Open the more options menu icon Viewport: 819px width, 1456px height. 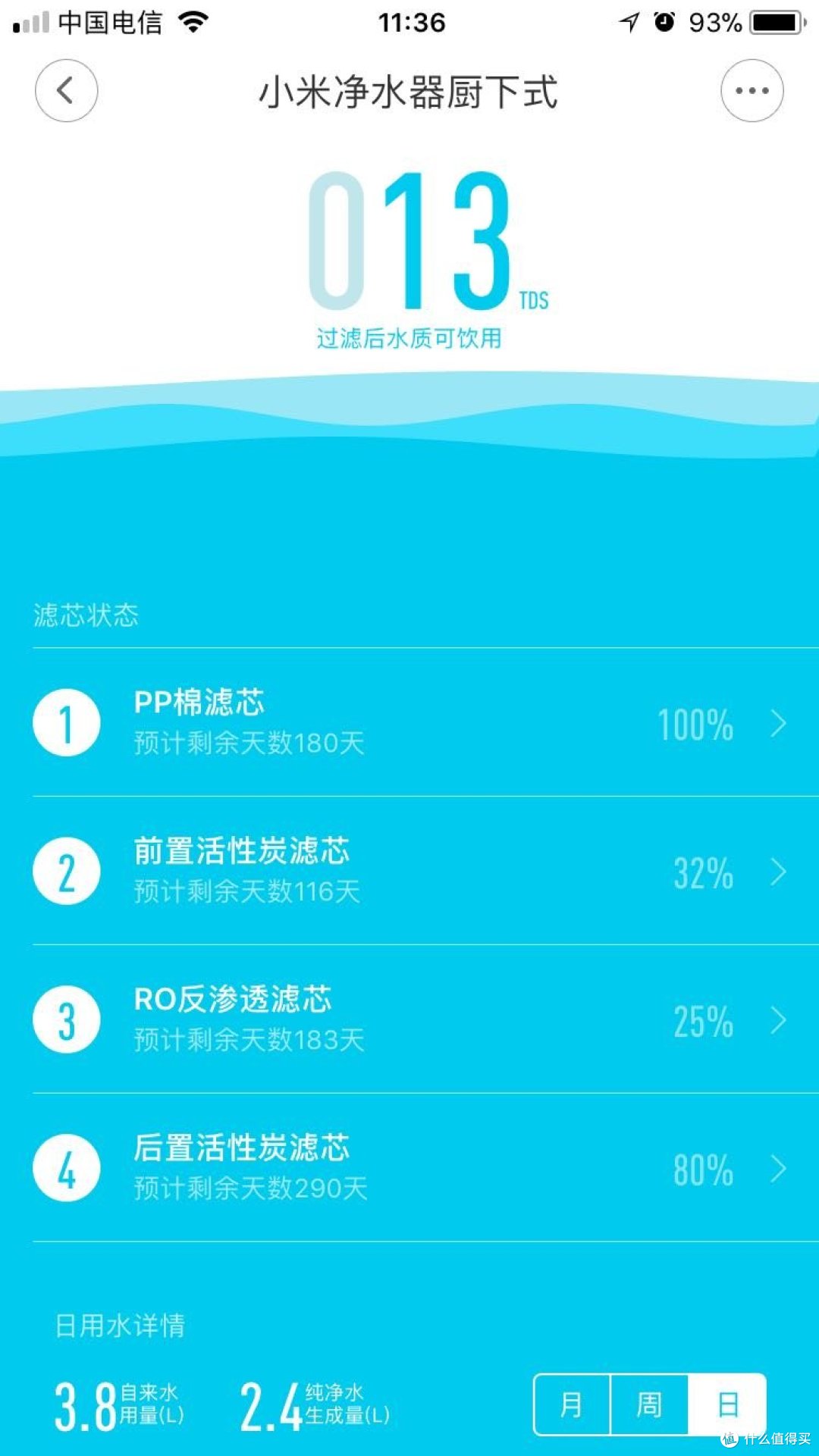click(750, 90)
